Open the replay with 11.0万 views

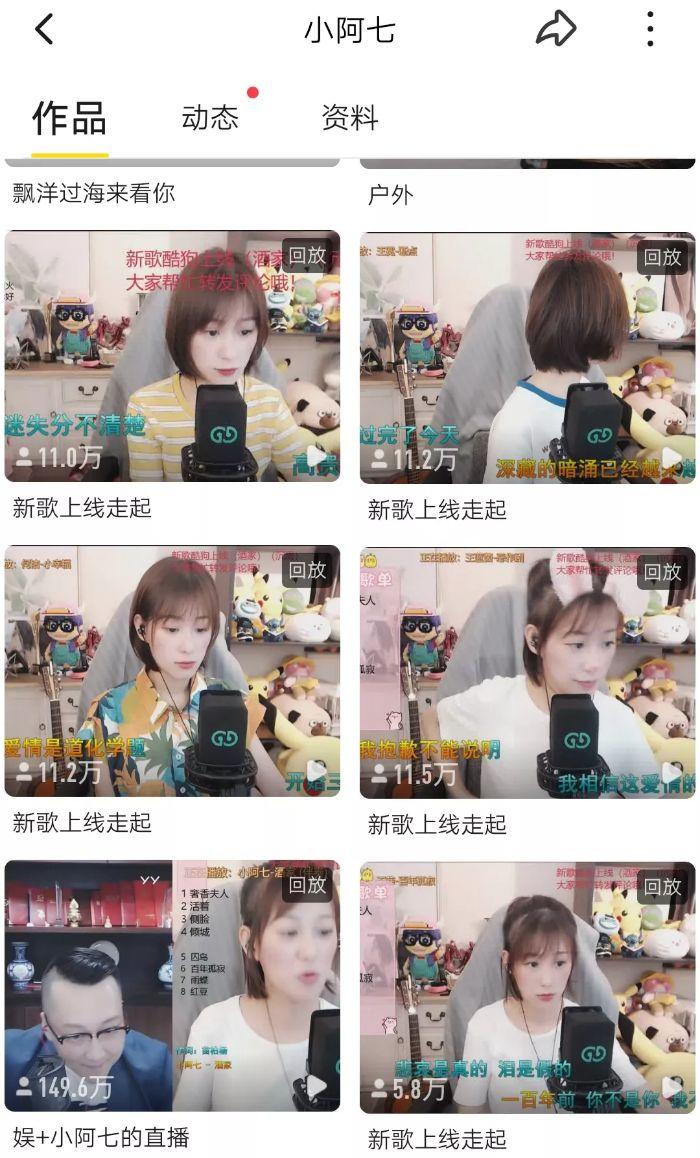point(172,357)
